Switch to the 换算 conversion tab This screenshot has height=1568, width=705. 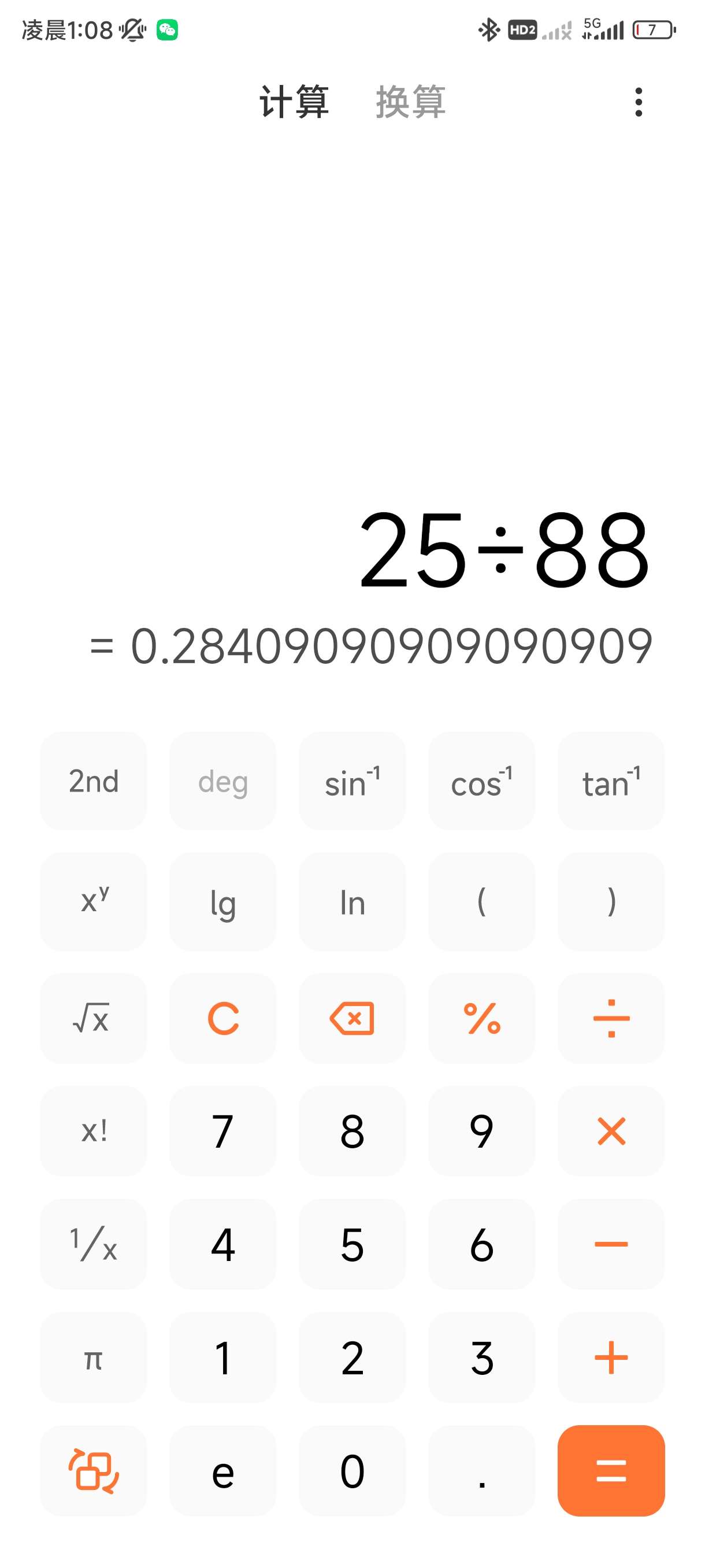click(x=411, y=102)
